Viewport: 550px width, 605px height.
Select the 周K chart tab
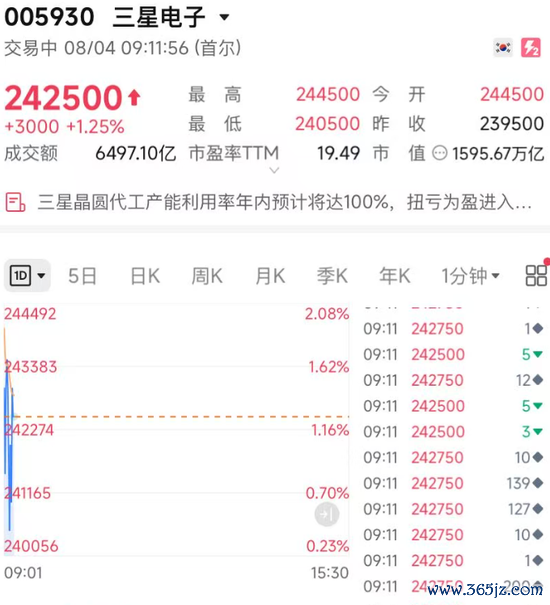click(x=207, y=276)
